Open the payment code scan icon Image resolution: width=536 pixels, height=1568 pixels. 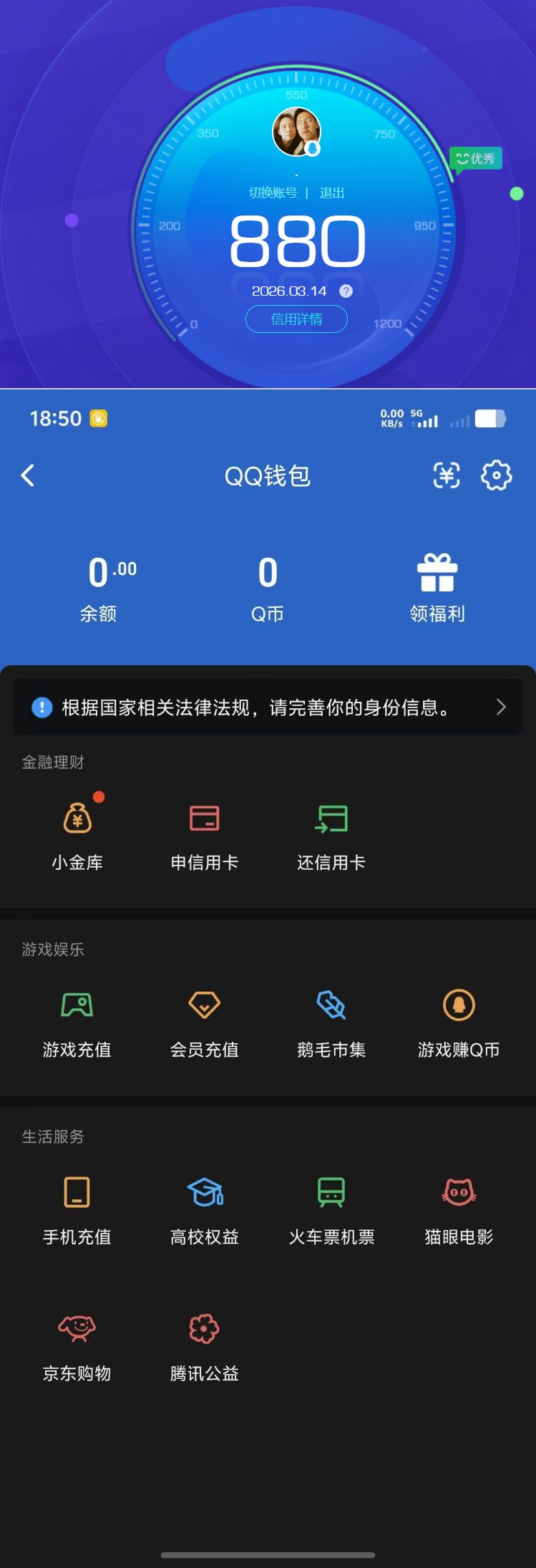(447, 475)
